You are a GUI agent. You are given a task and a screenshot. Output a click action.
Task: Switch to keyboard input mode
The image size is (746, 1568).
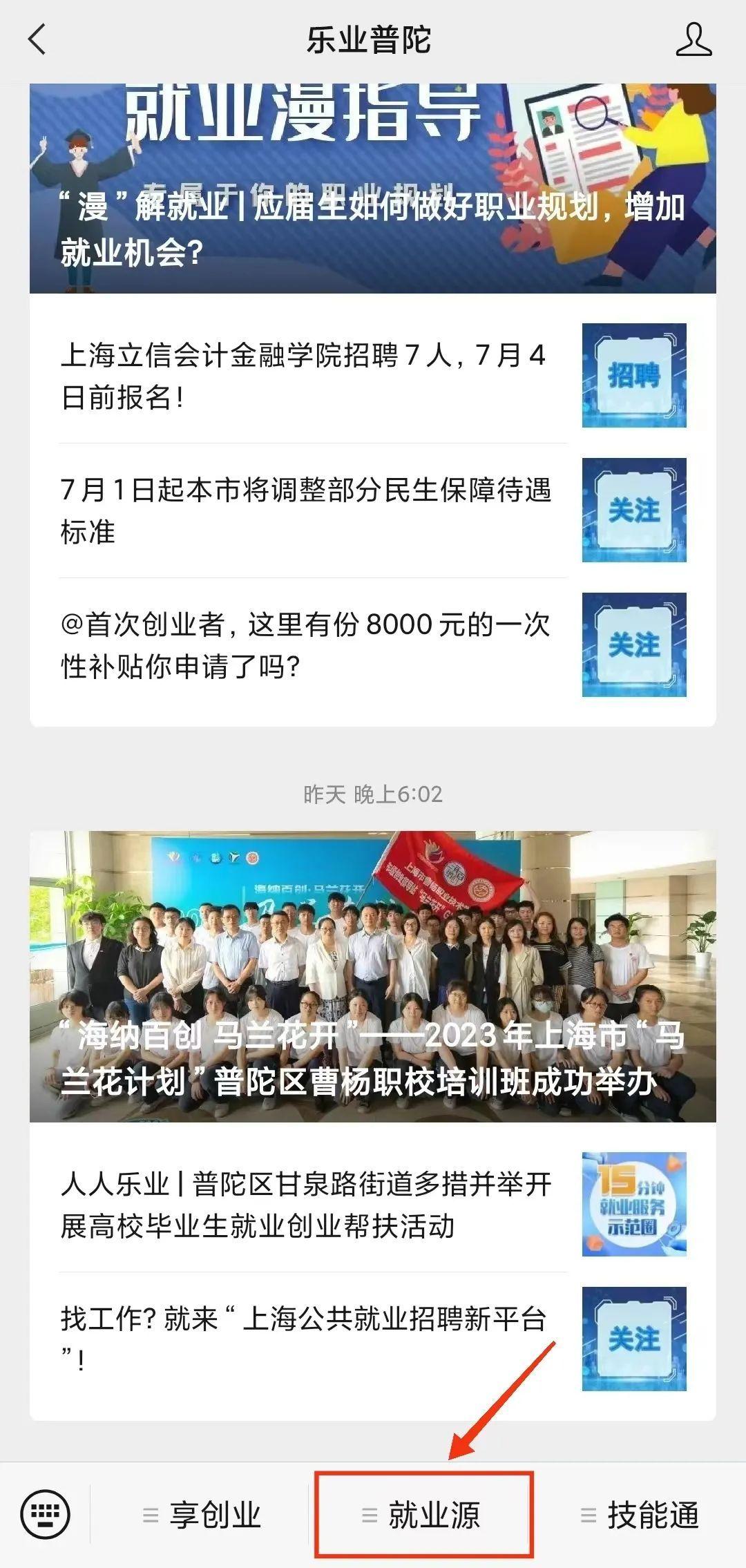46,1515
